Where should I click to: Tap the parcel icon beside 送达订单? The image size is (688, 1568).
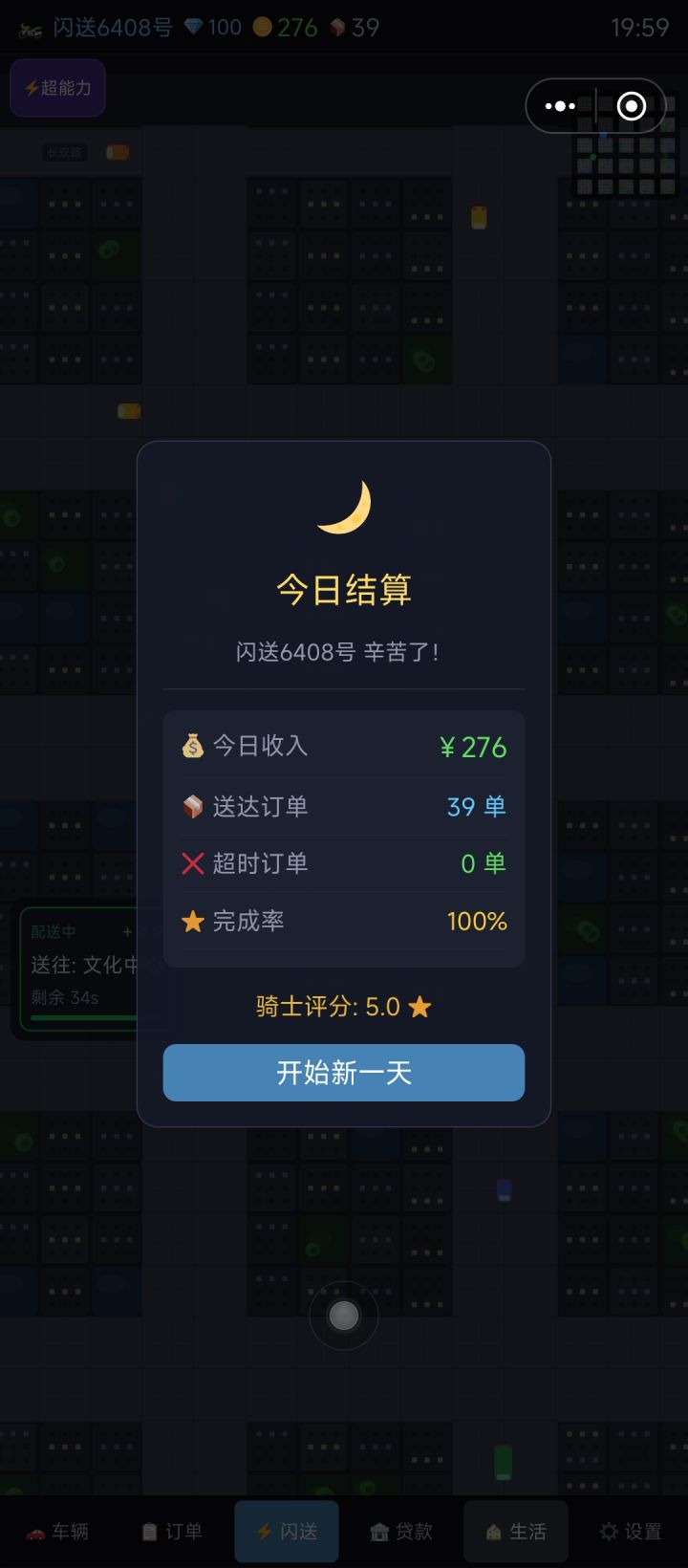coord(193,806)
